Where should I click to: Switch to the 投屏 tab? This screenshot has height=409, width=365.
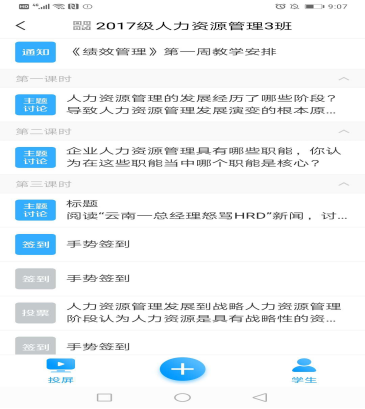(x=61, y=371)
